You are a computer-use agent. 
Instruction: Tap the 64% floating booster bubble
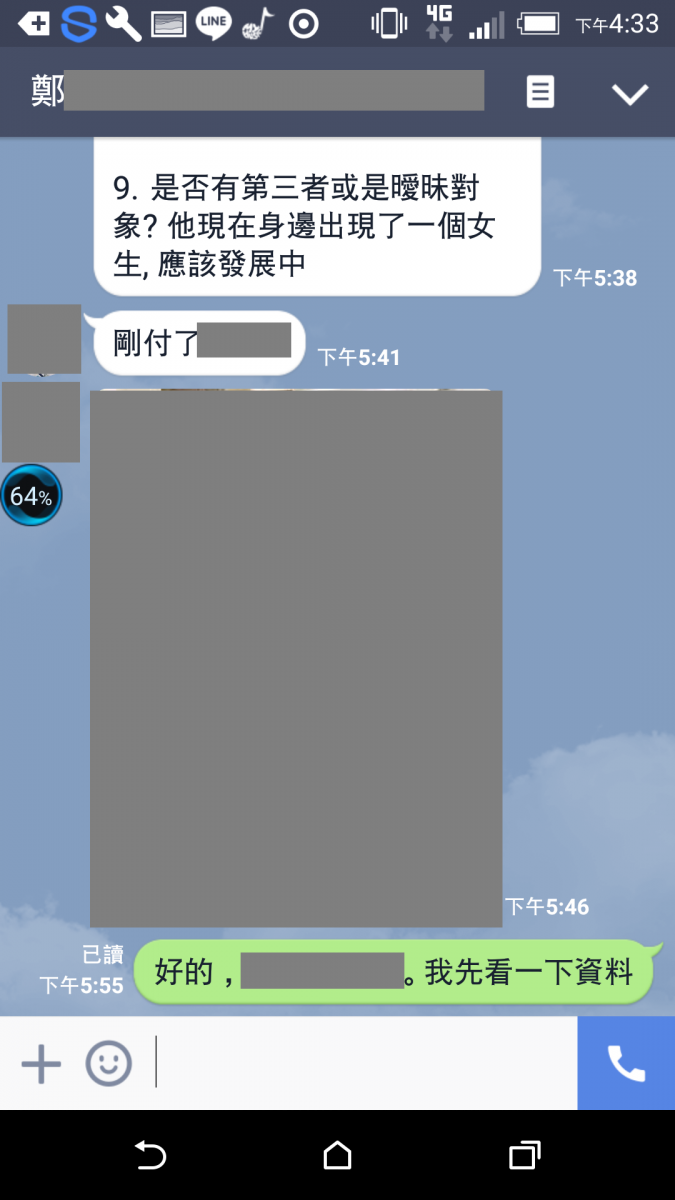pyautogui.click(x=31, y=496)
